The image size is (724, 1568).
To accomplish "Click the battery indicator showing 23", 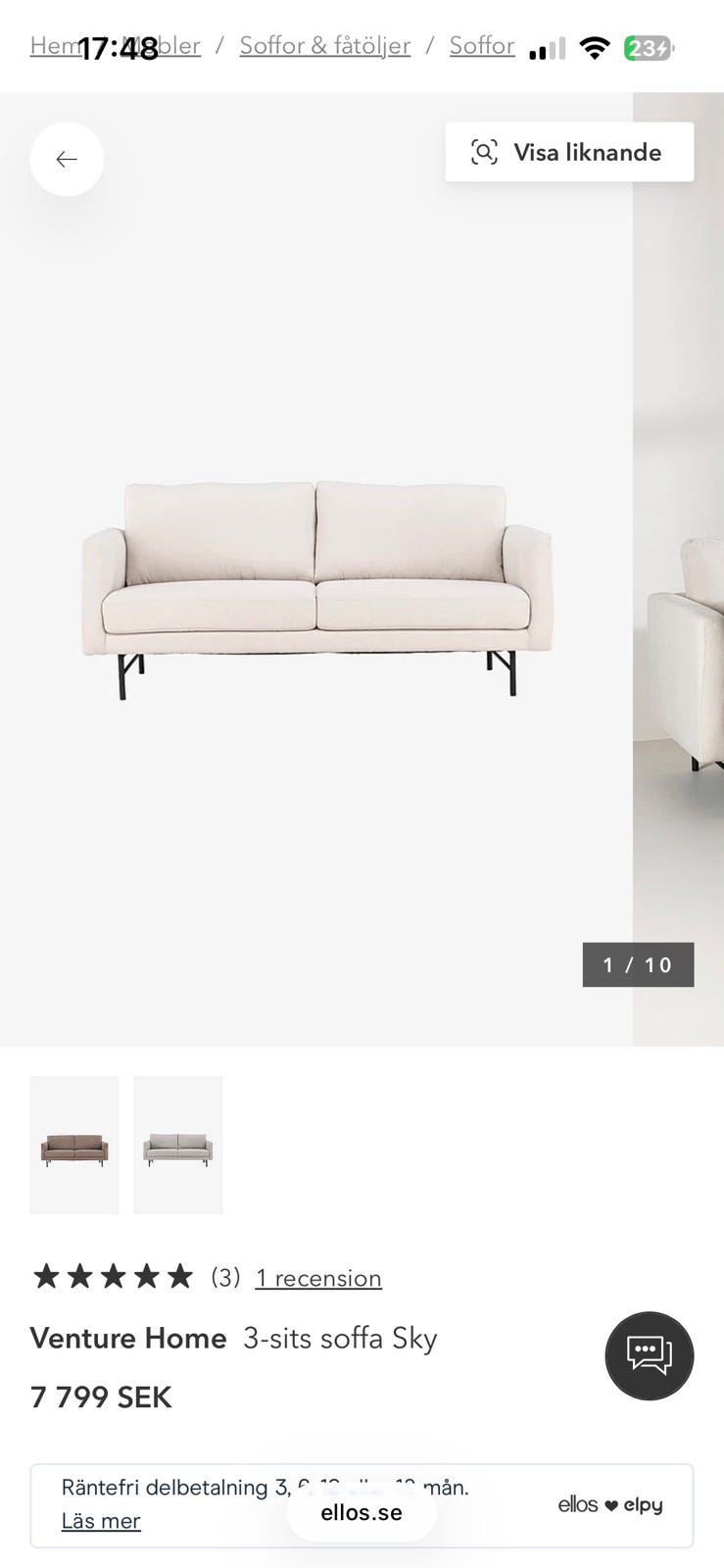I will click(649, 46).
